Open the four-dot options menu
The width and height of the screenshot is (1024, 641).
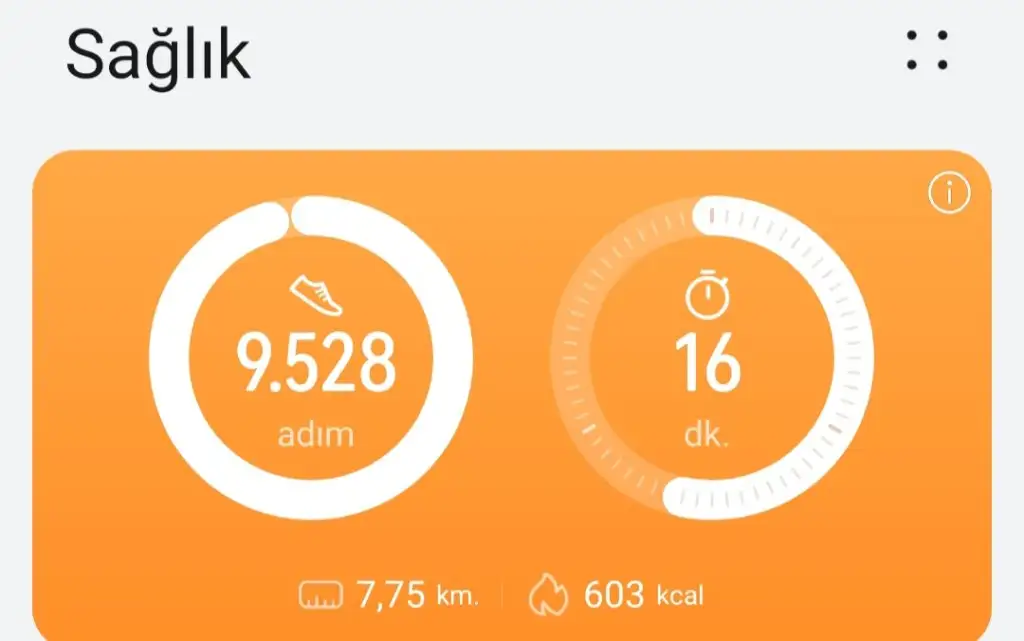click(x=927, y=51)
